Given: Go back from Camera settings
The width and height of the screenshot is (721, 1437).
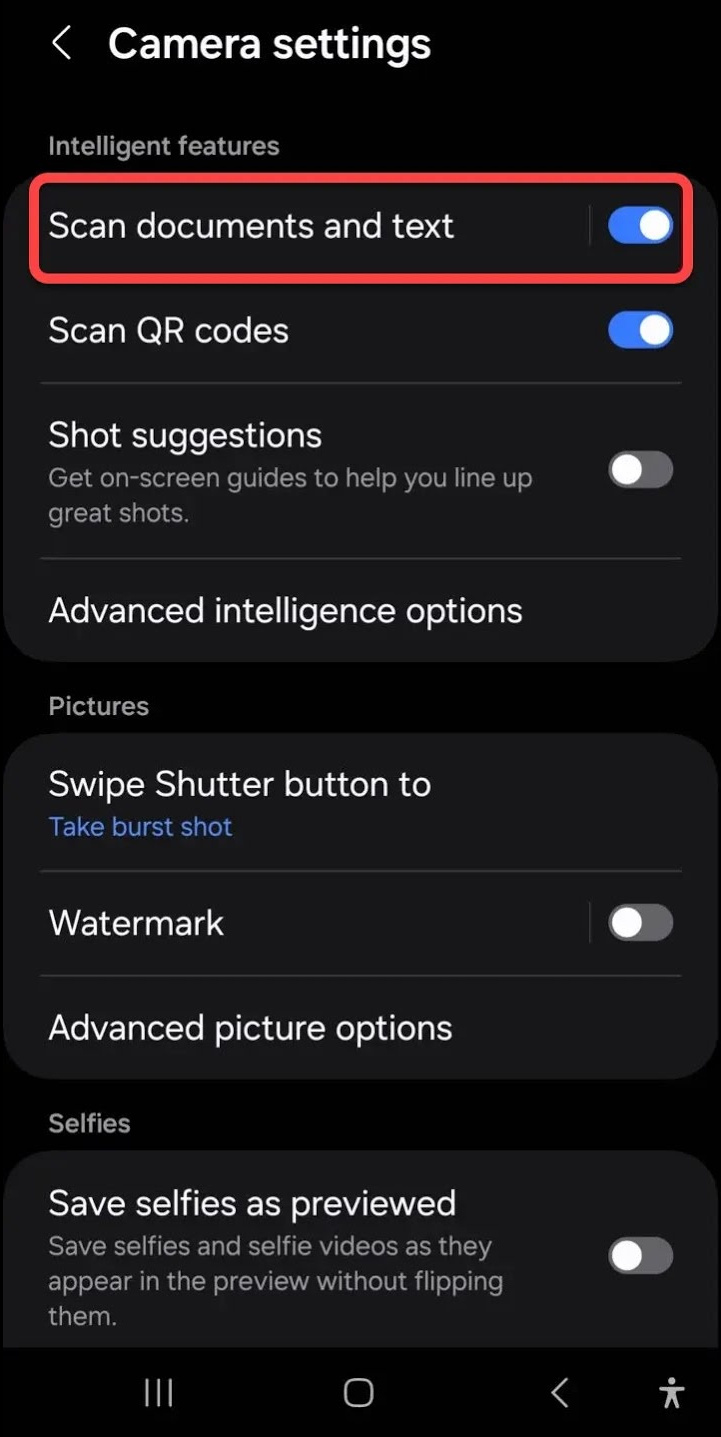Looking at the screenshot, I should [x=62, y=44].
